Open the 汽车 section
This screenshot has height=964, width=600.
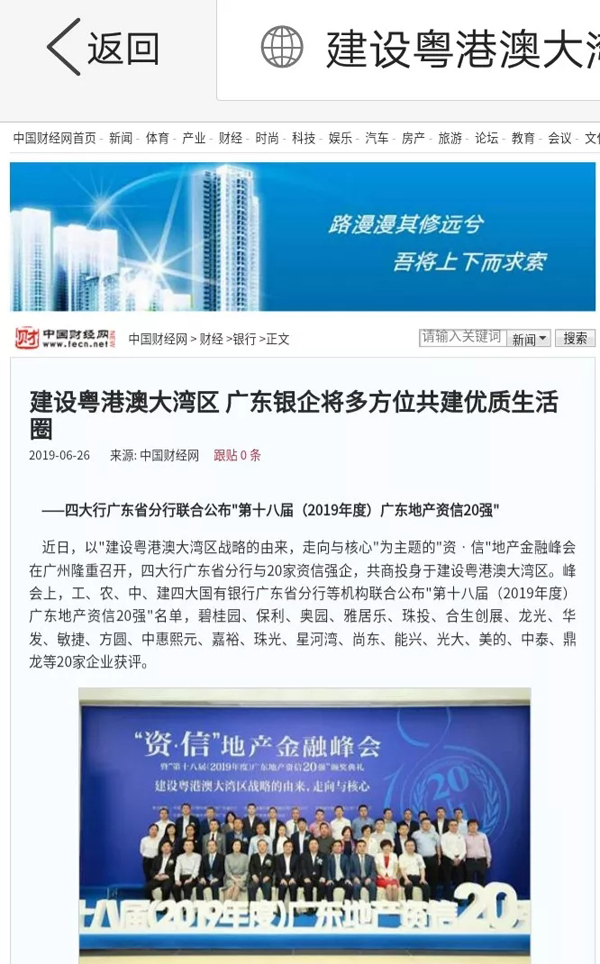377,139
